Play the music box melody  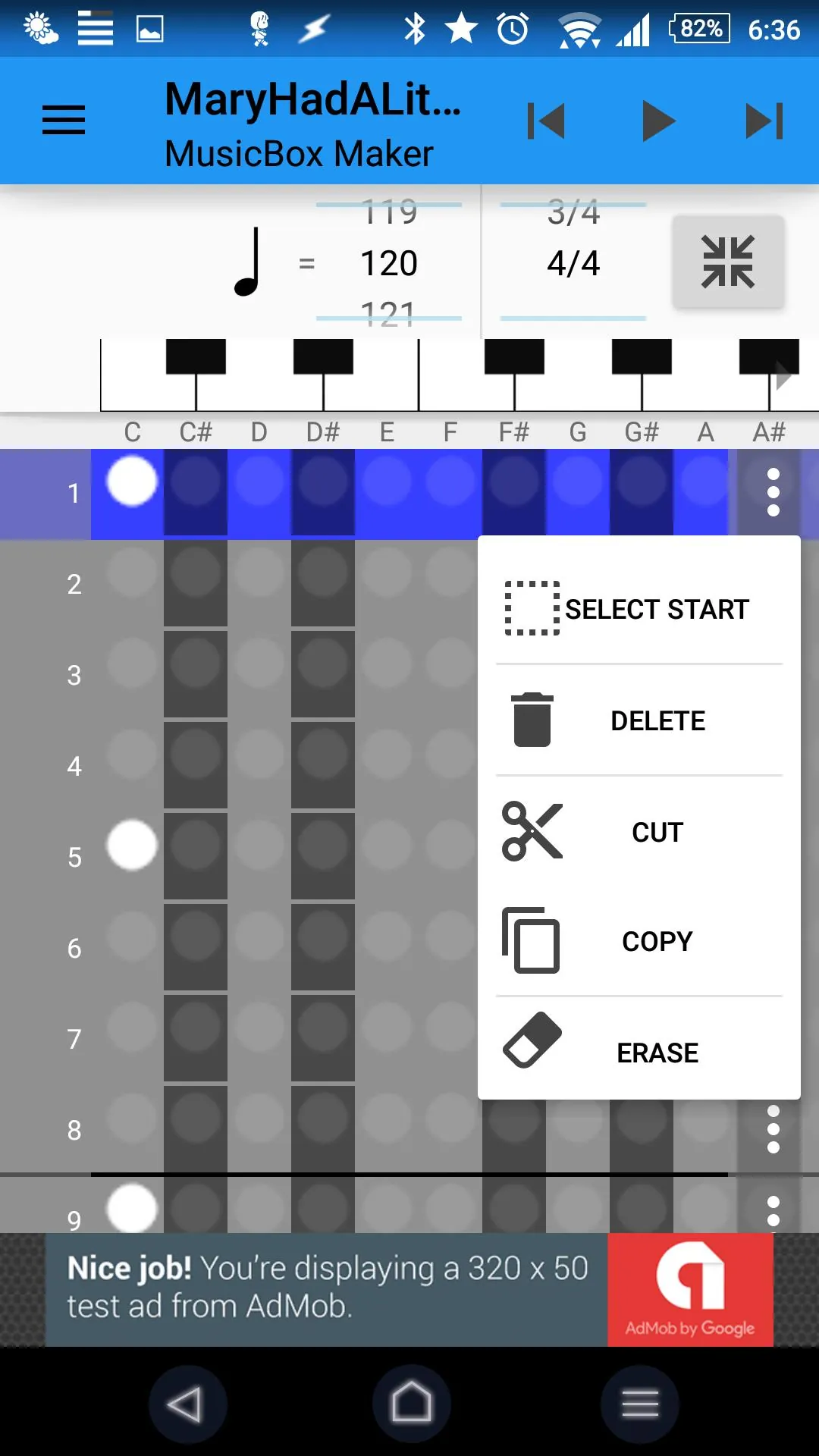658,121
